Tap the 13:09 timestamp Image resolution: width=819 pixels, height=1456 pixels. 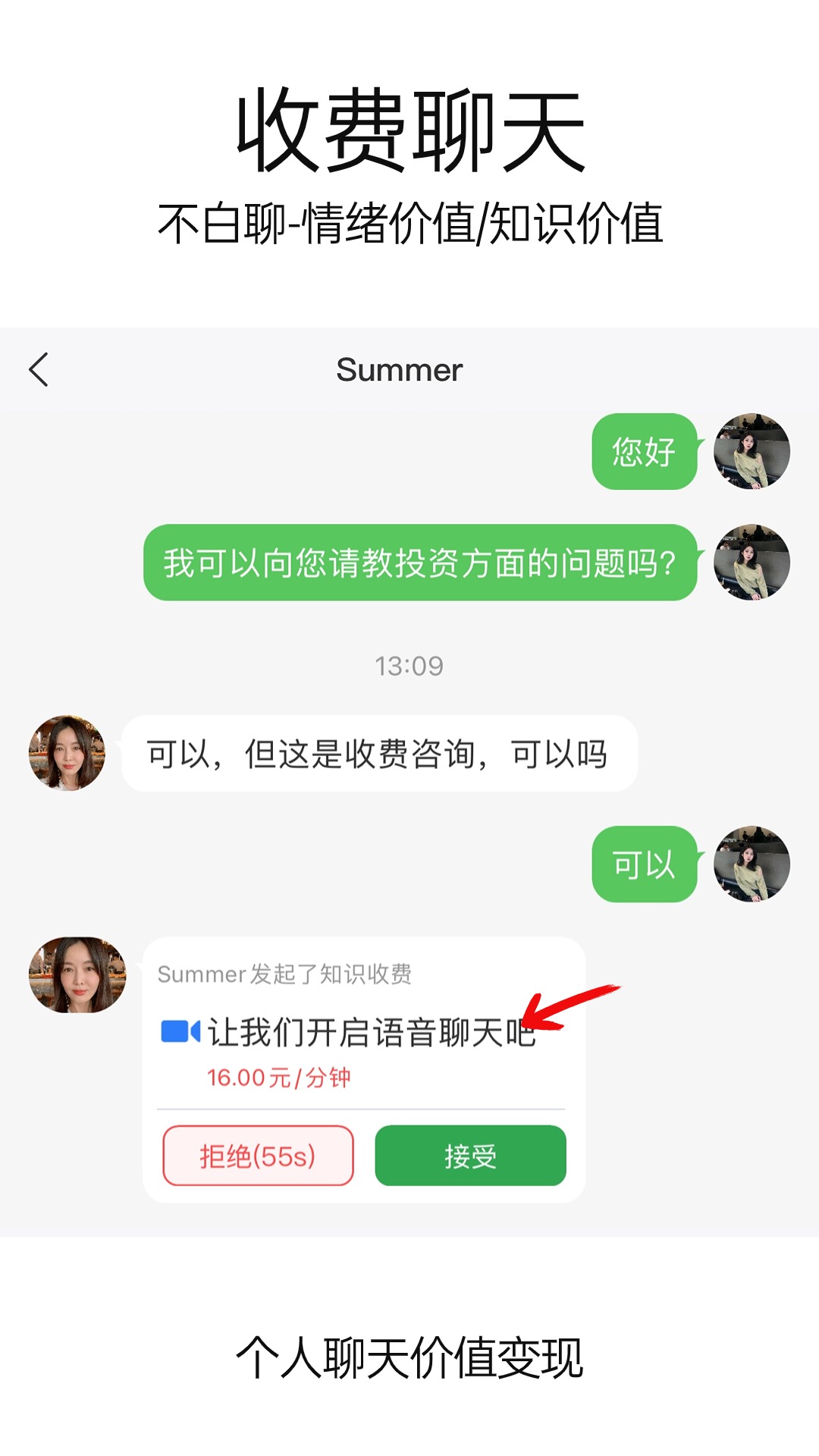pos(409,666)
